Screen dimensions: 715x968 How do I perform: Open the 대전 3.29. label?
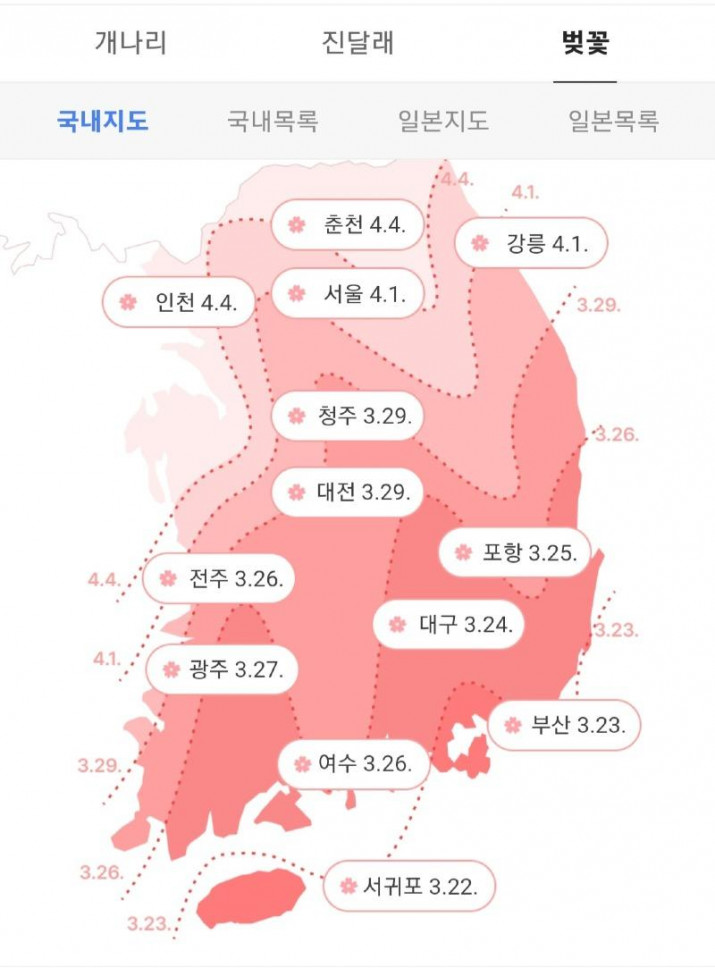347,492
